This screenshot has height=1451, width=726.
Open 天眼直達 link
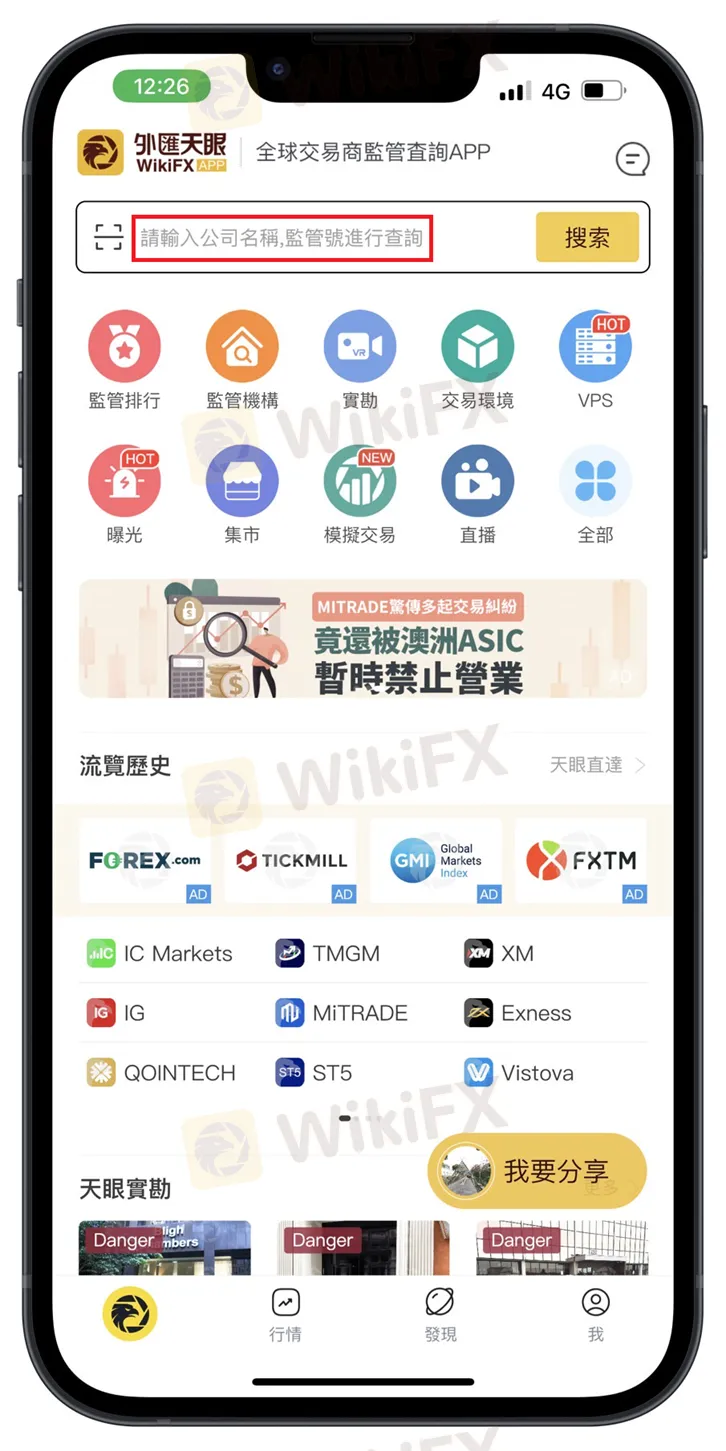point(597,765)
